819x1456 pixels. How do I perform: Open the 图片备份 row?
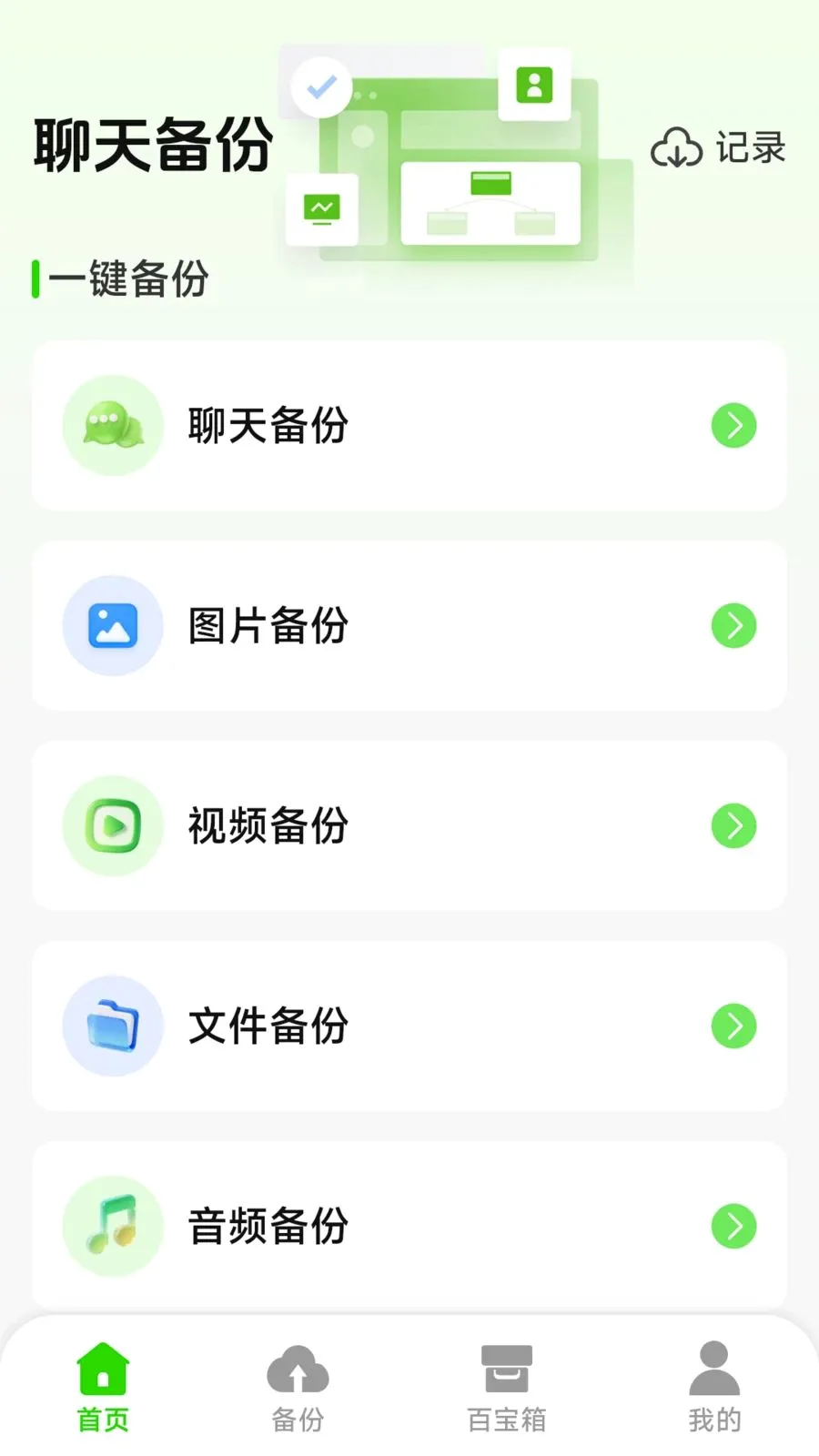pyautogui.click(x=409, y=625)
